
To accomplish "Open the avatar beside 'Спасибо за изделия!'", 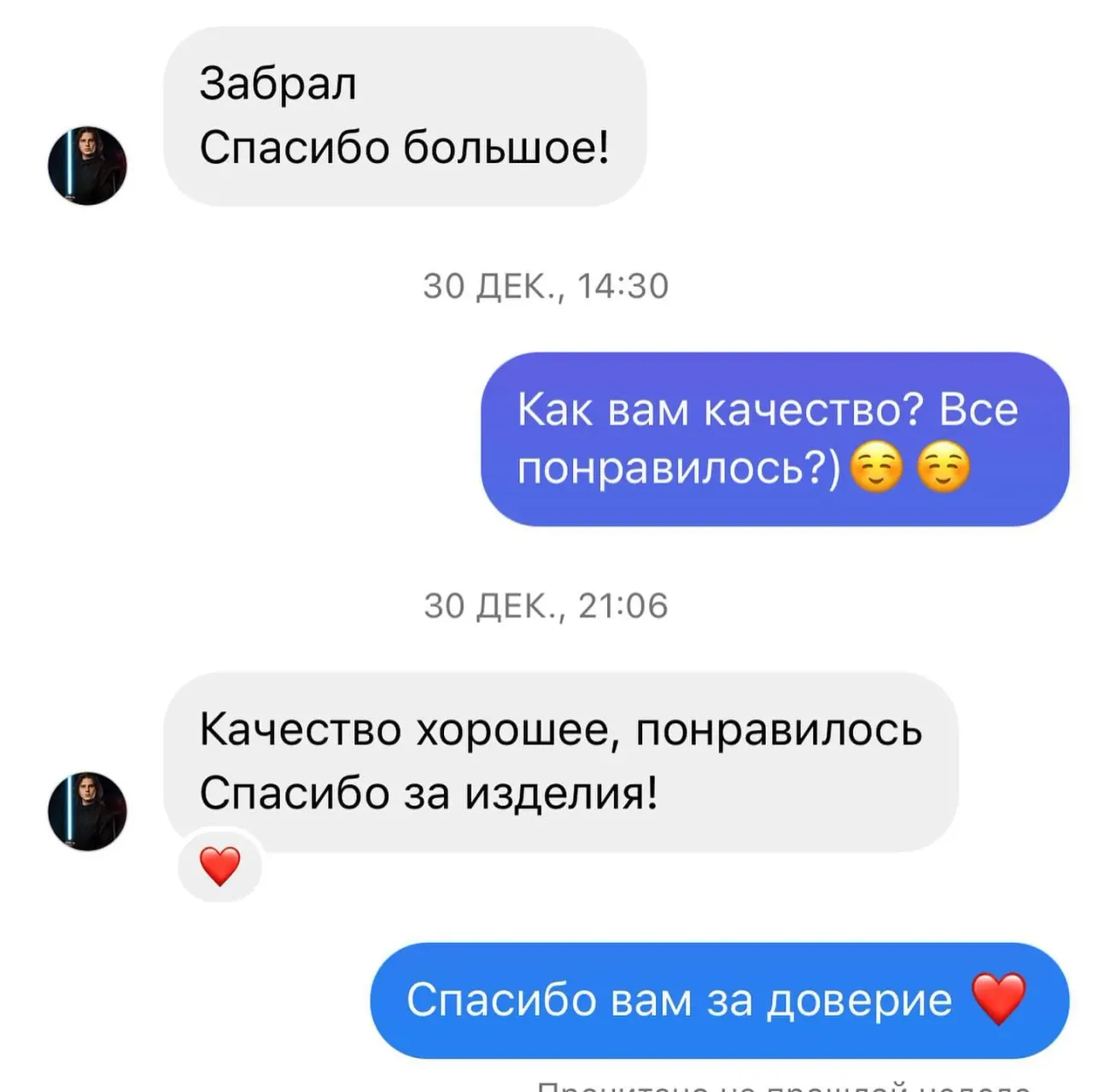I will point(87,811).
